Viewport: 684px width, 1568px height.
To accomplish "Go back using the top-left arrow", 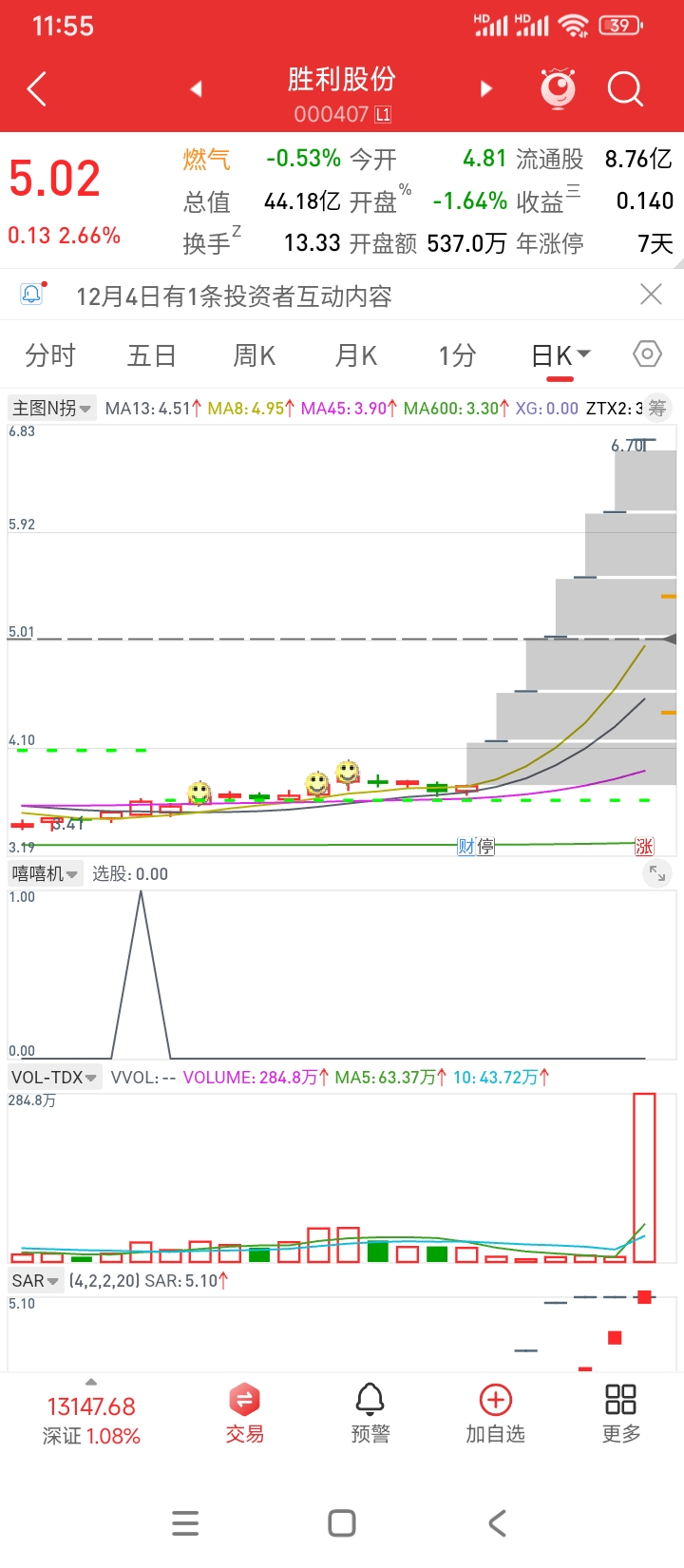I will pos(37,89).
